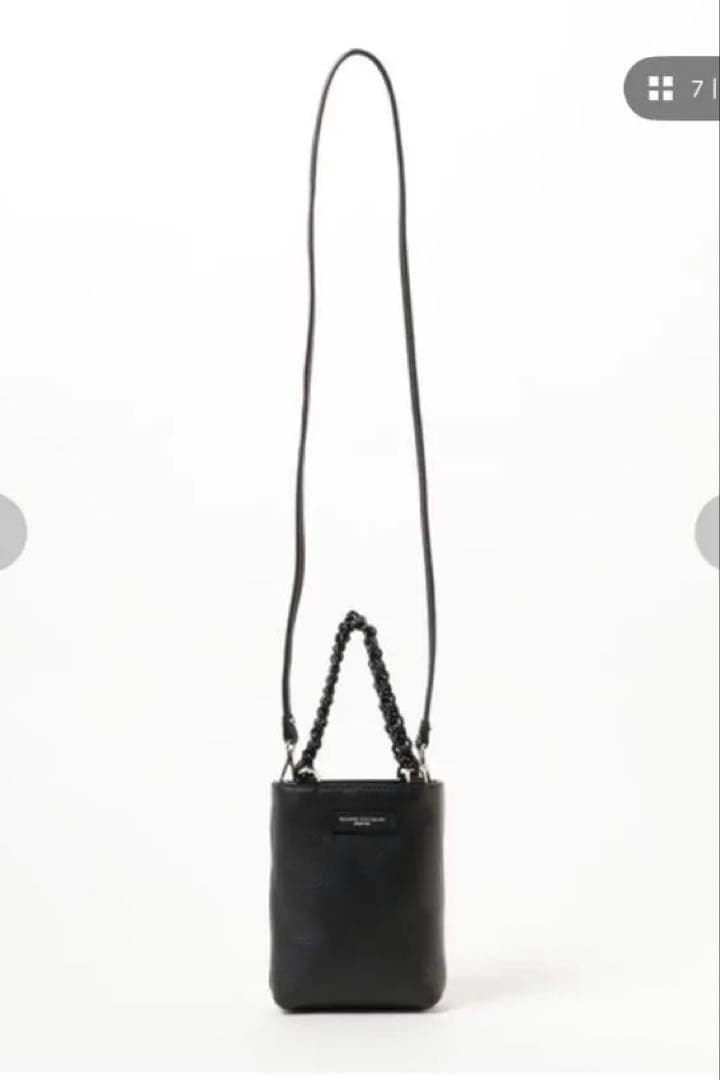
Task: Click the dark status bar at top
Action: pyautogui.click(x=360, y=8)
